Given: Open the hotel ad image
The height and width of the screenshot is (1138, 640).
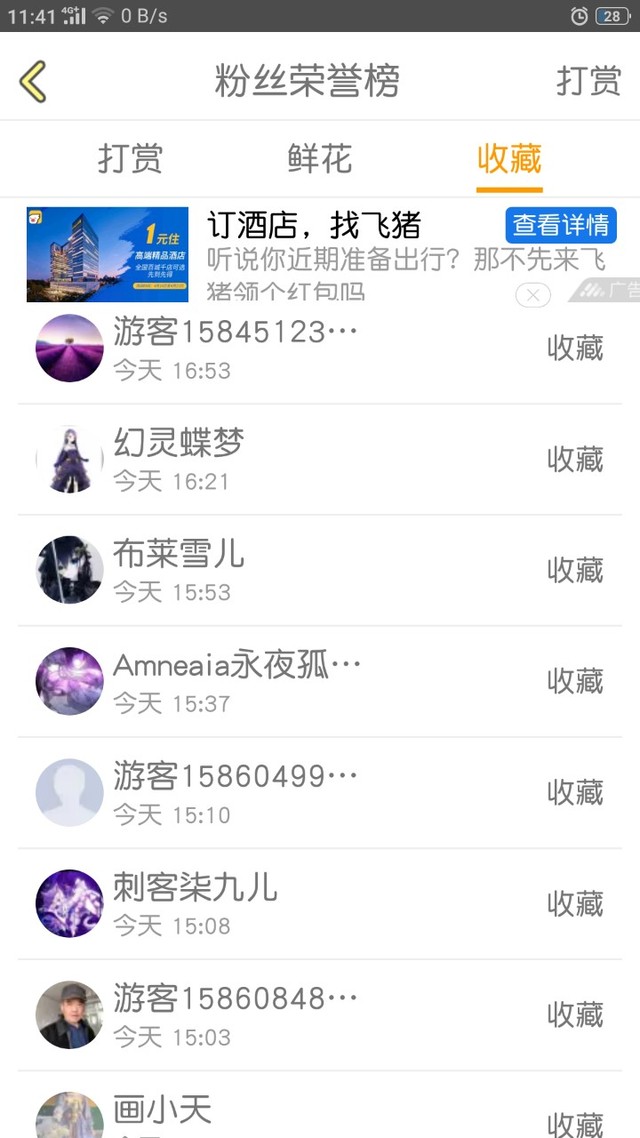Looking at the screenshot, I should coord(107,254).
